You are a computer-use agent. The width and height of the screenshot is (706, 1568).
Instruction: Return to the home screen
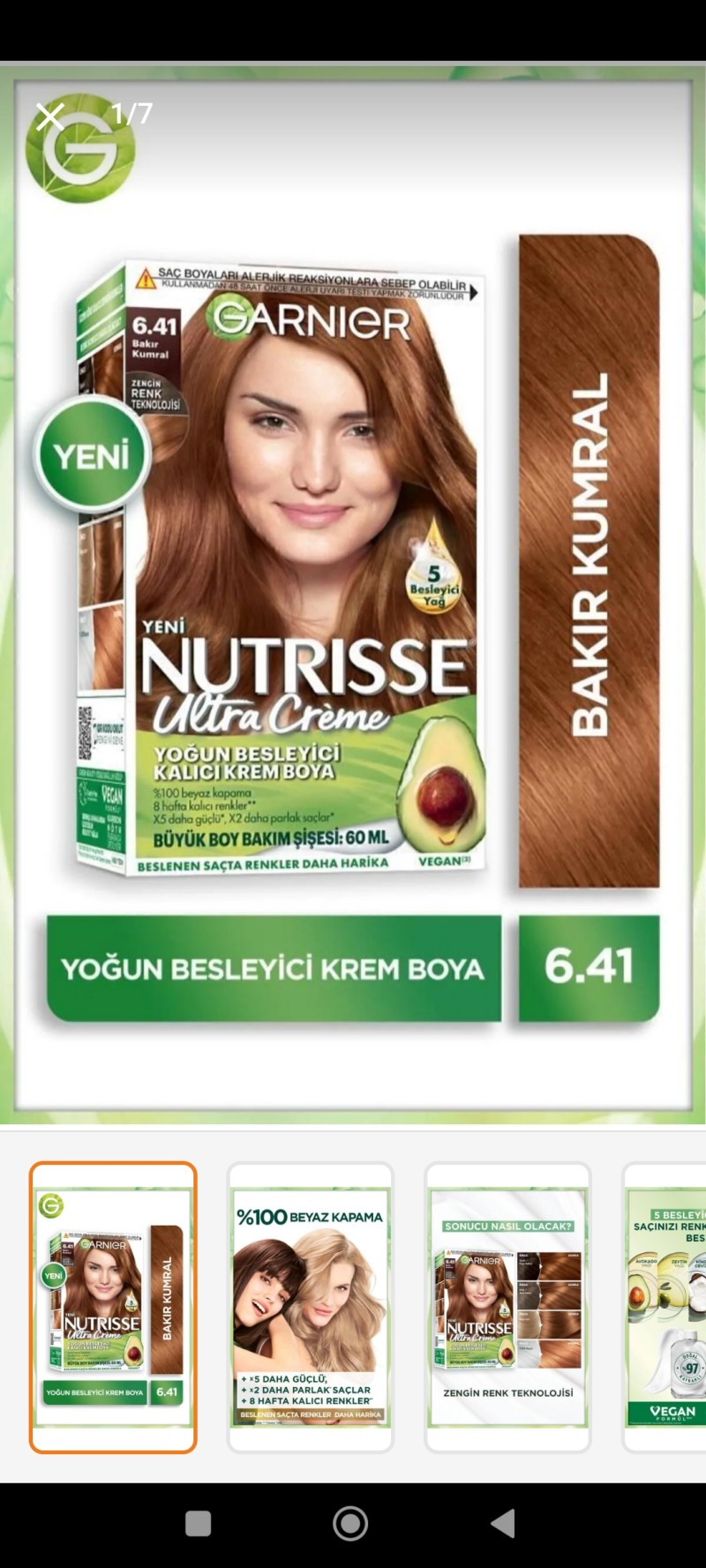click(x=350, y=1523)
